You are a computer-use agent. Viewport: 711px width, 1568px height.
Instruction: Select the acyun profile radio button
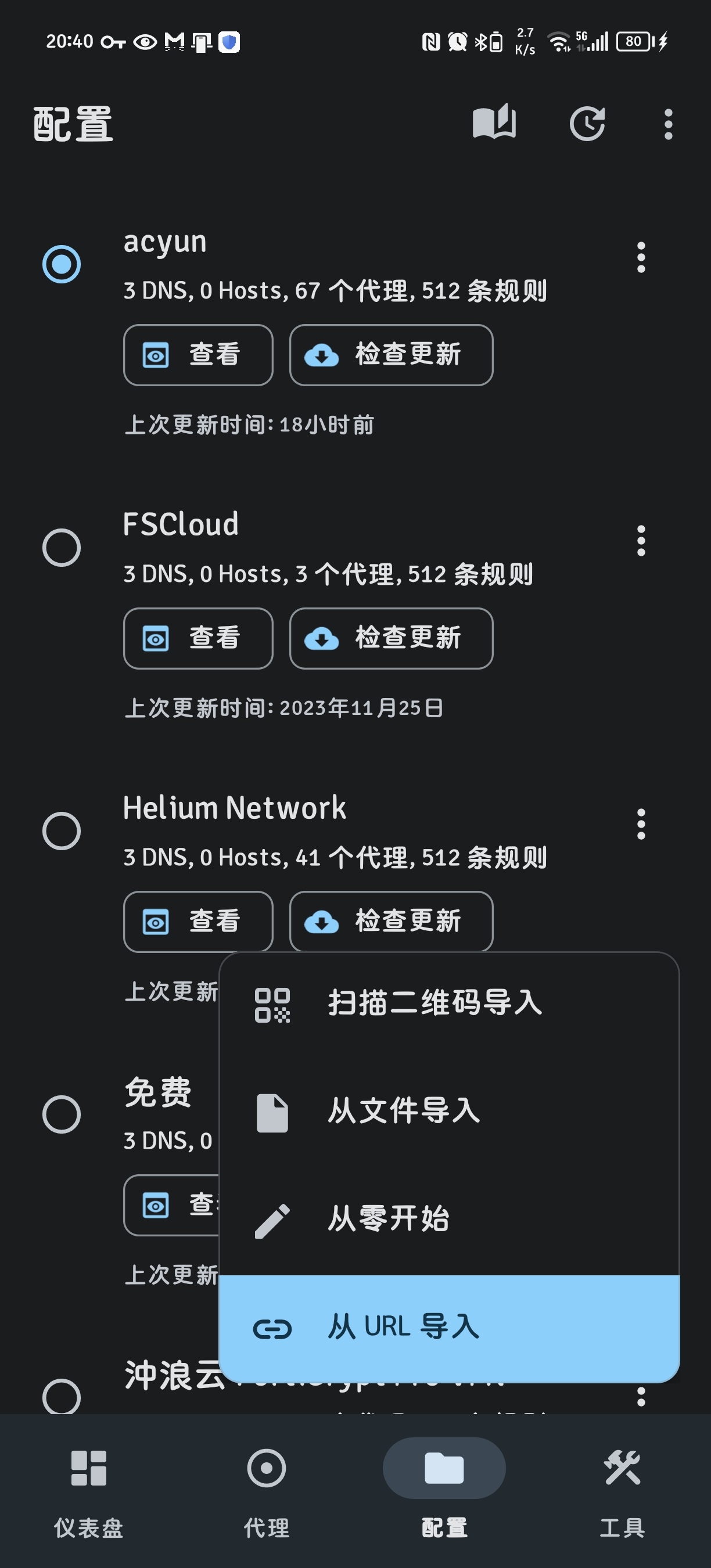click(62, 263)
